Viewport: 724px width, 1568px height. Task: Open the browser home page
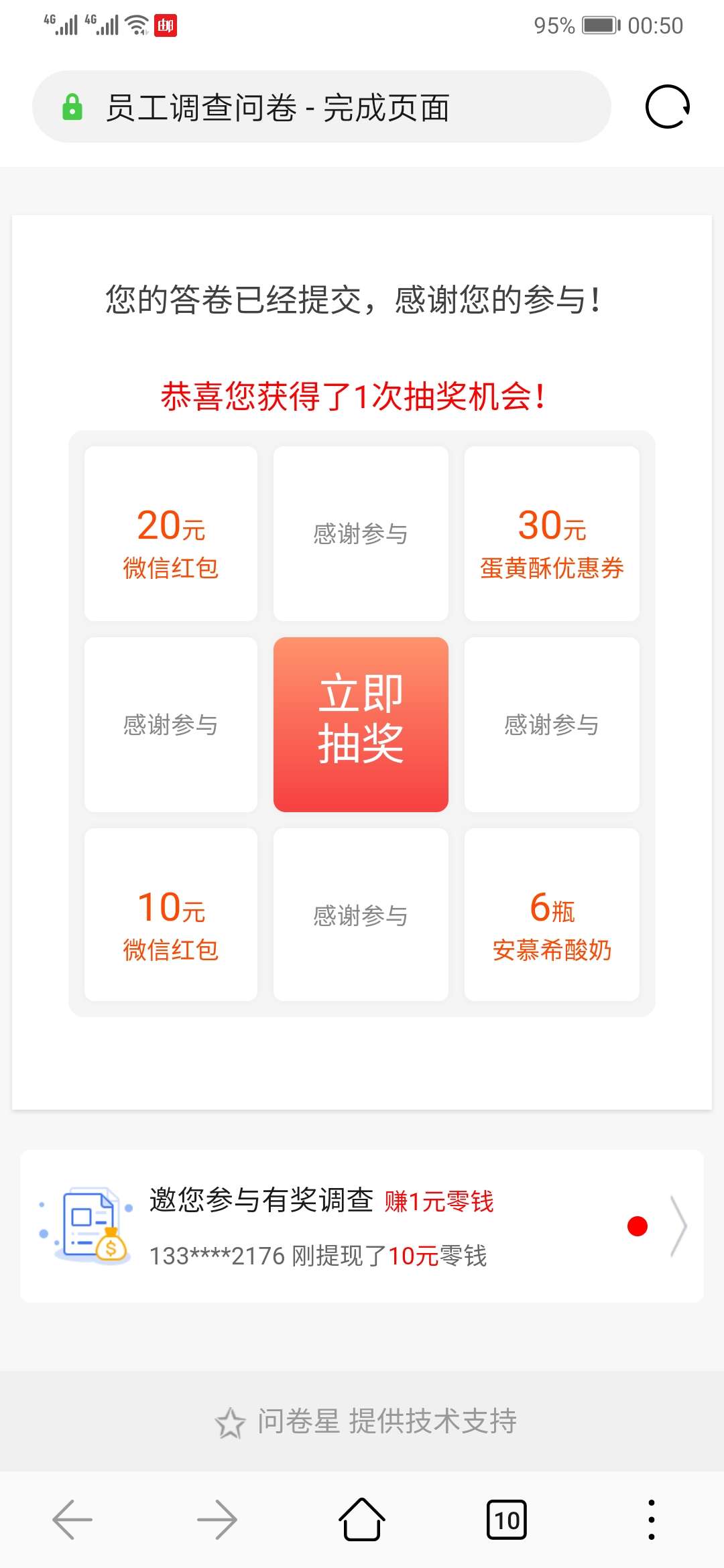(362, 1520)
